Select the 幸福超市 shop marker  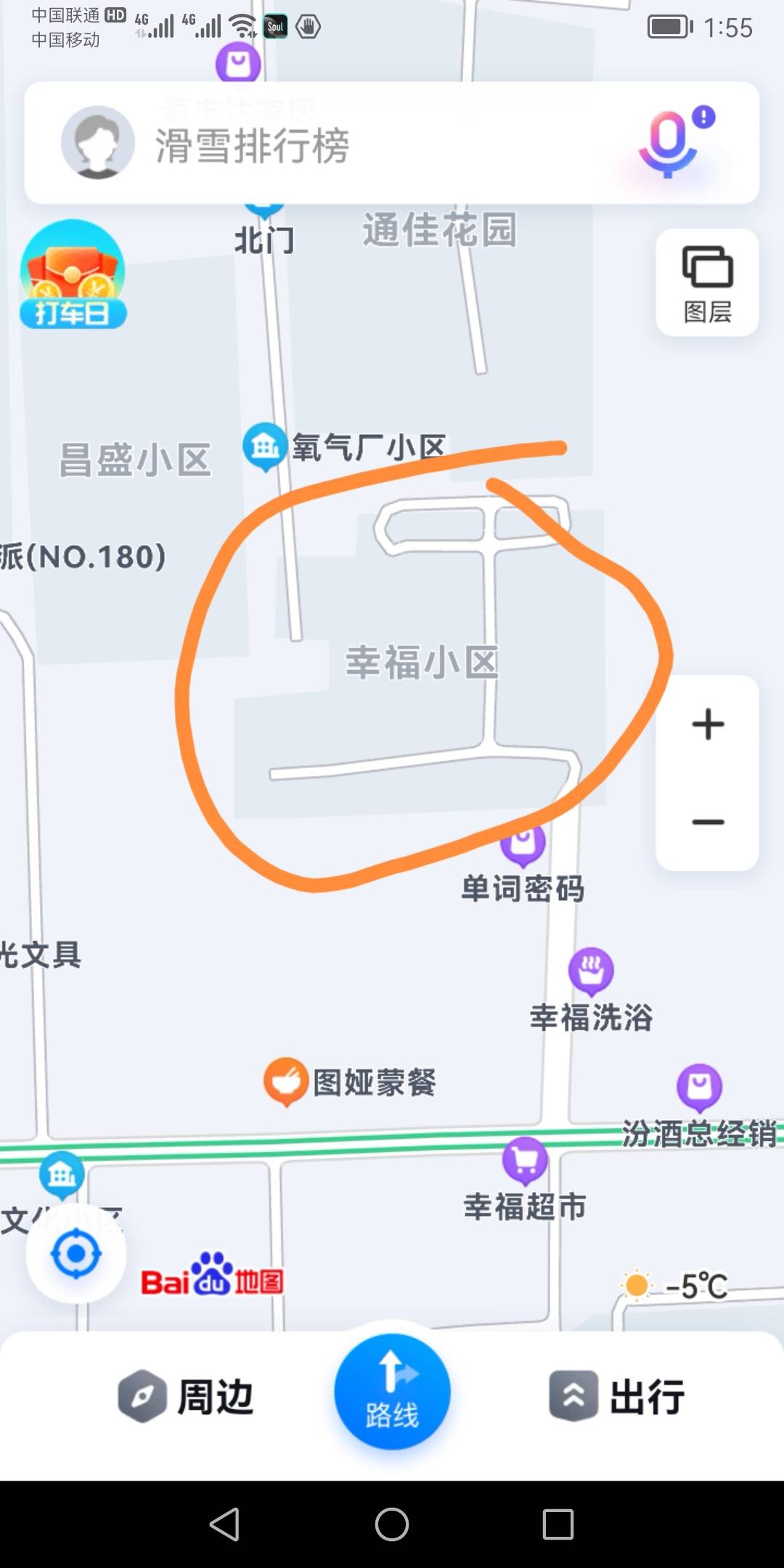[x=525, y=1160]
